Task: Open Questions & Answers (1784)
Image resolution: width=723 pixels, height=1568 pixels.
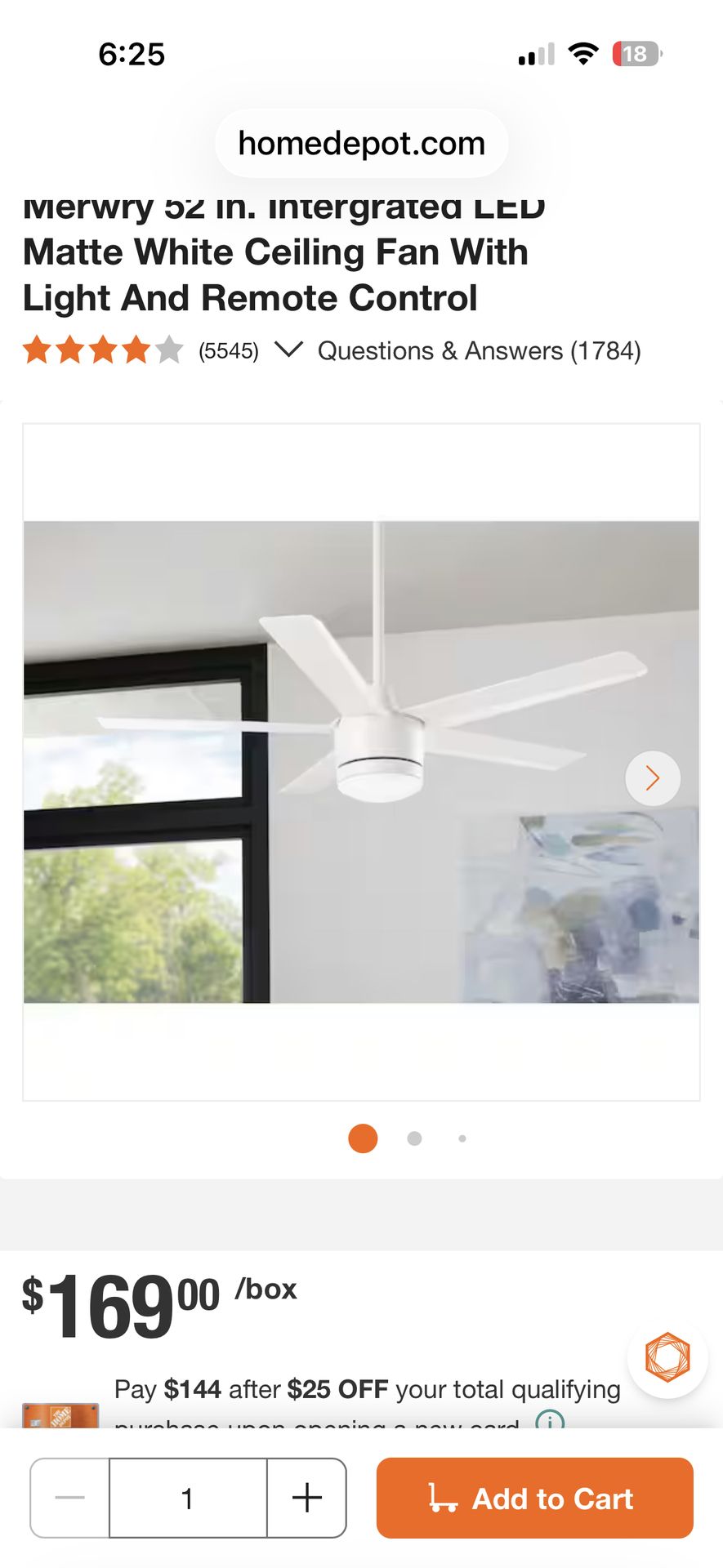Action: coord(479,351)
